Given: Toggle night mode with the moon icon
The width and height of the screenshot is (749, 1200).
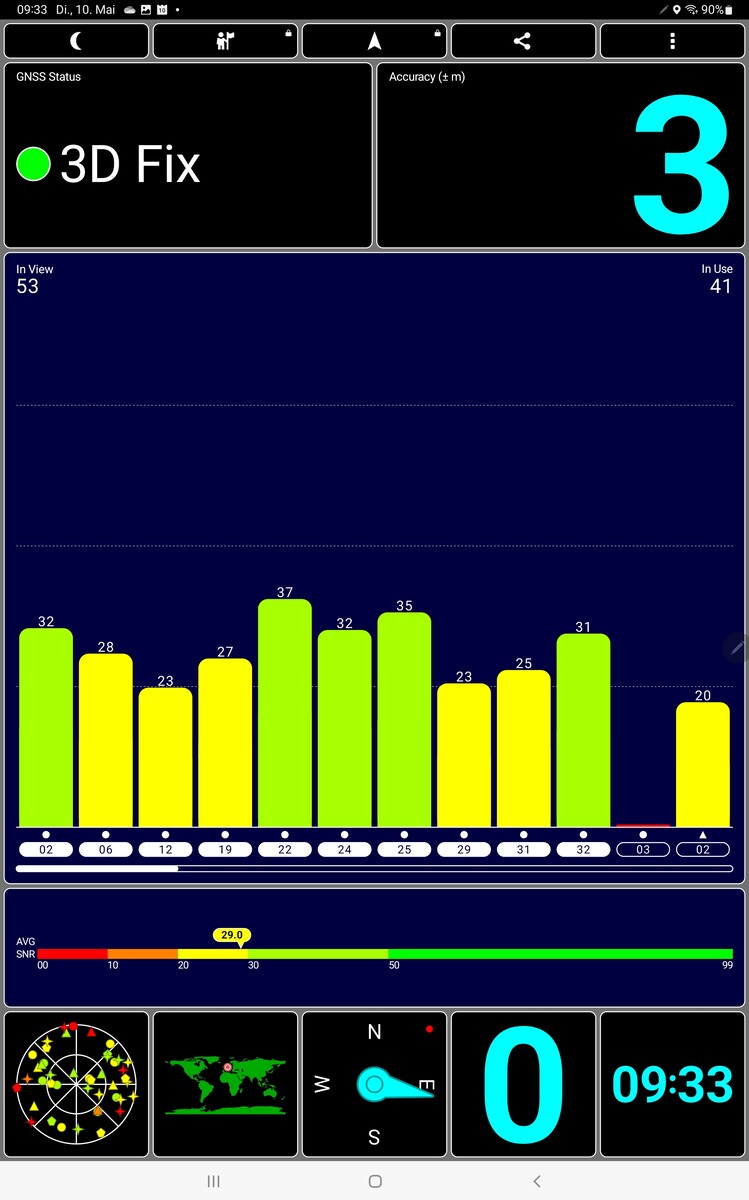Looking at the screenshot, I should pyautogui.click(x=76, y=41).
